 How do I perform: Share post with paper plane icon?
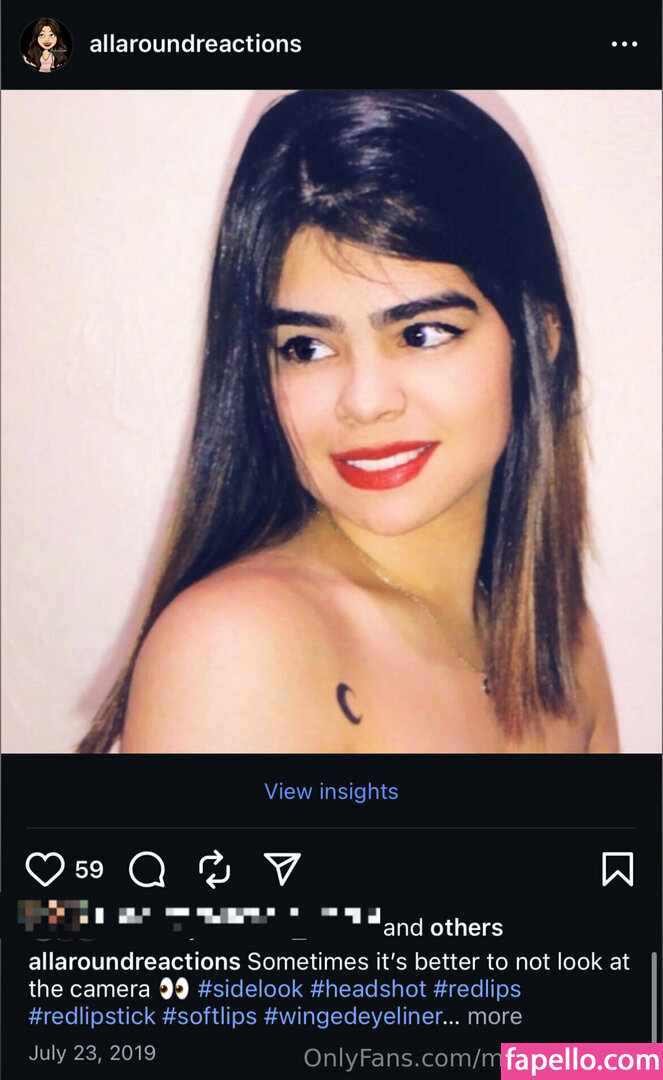(282, 869)
